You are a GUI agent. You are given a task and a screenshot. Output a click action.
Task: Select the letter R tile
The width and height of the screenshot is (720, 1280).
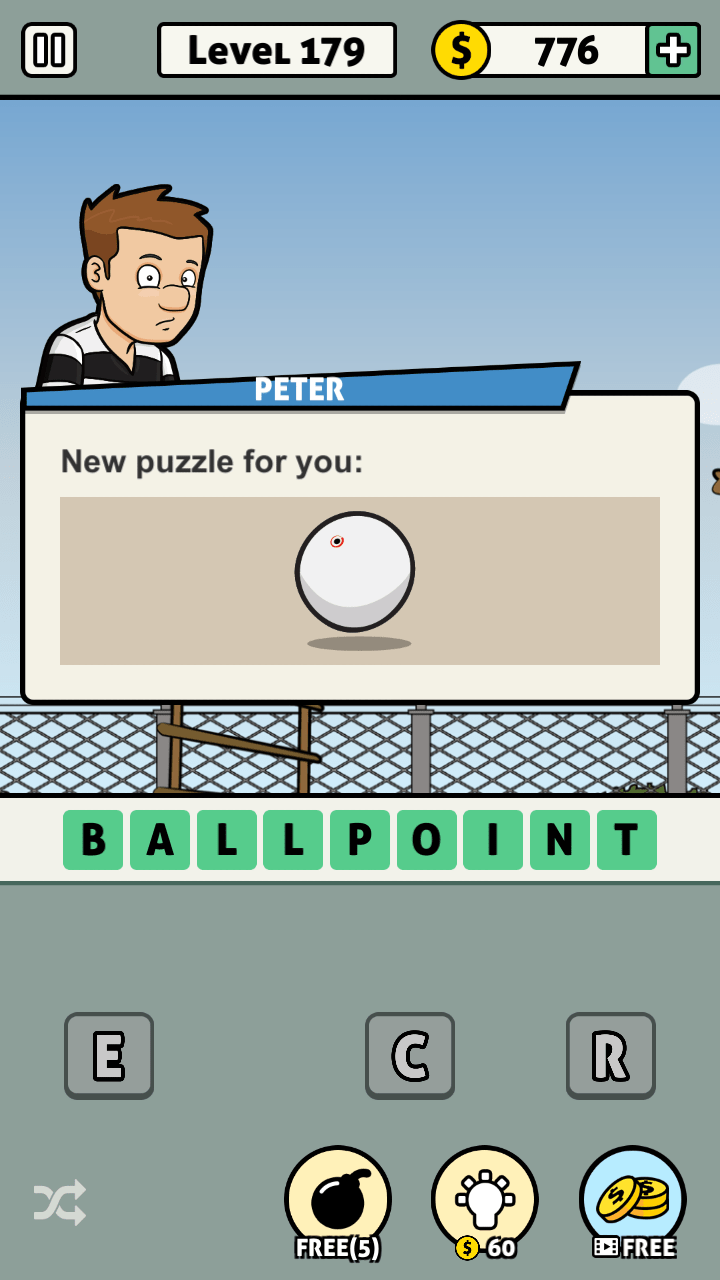[610, 1055]
